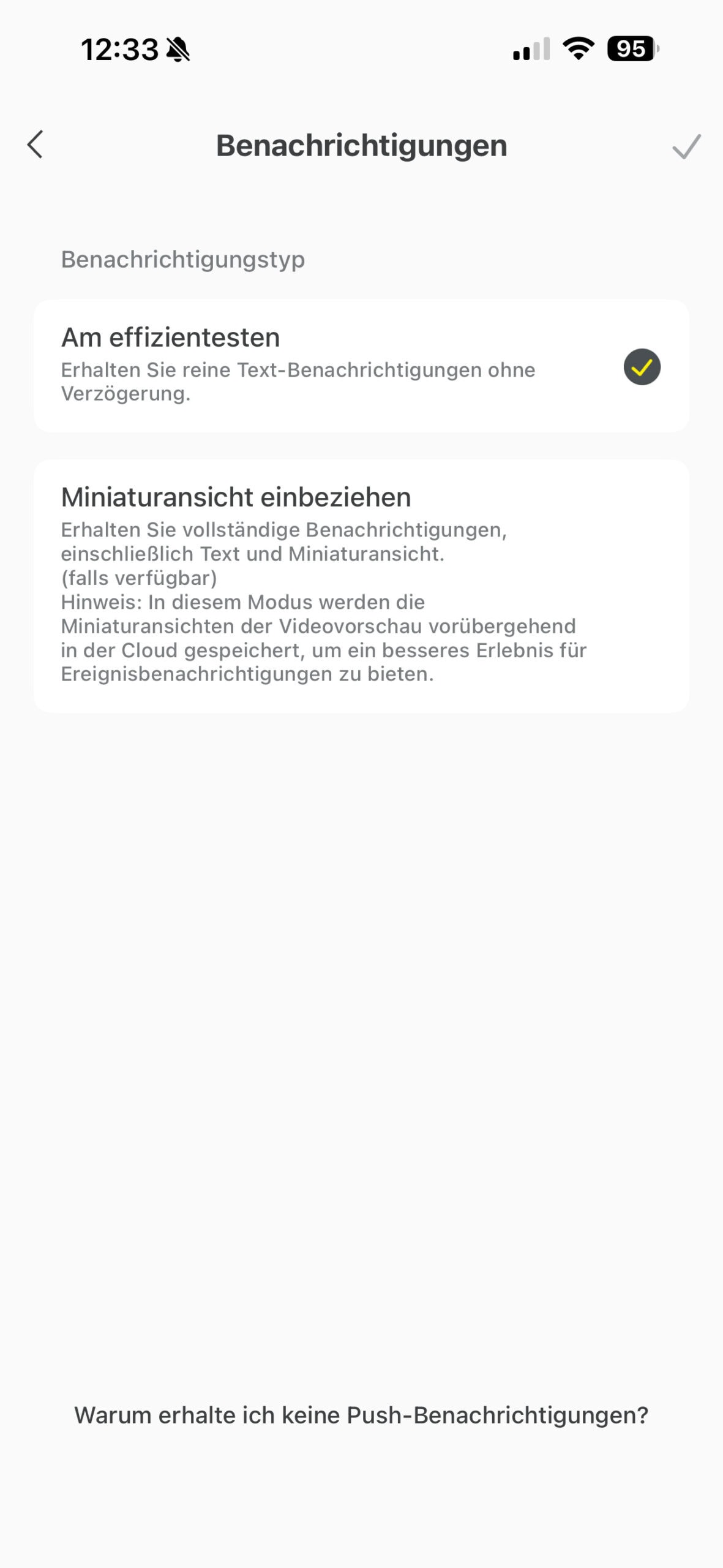Confirm settings with the checkmark icon

[686, 146]
